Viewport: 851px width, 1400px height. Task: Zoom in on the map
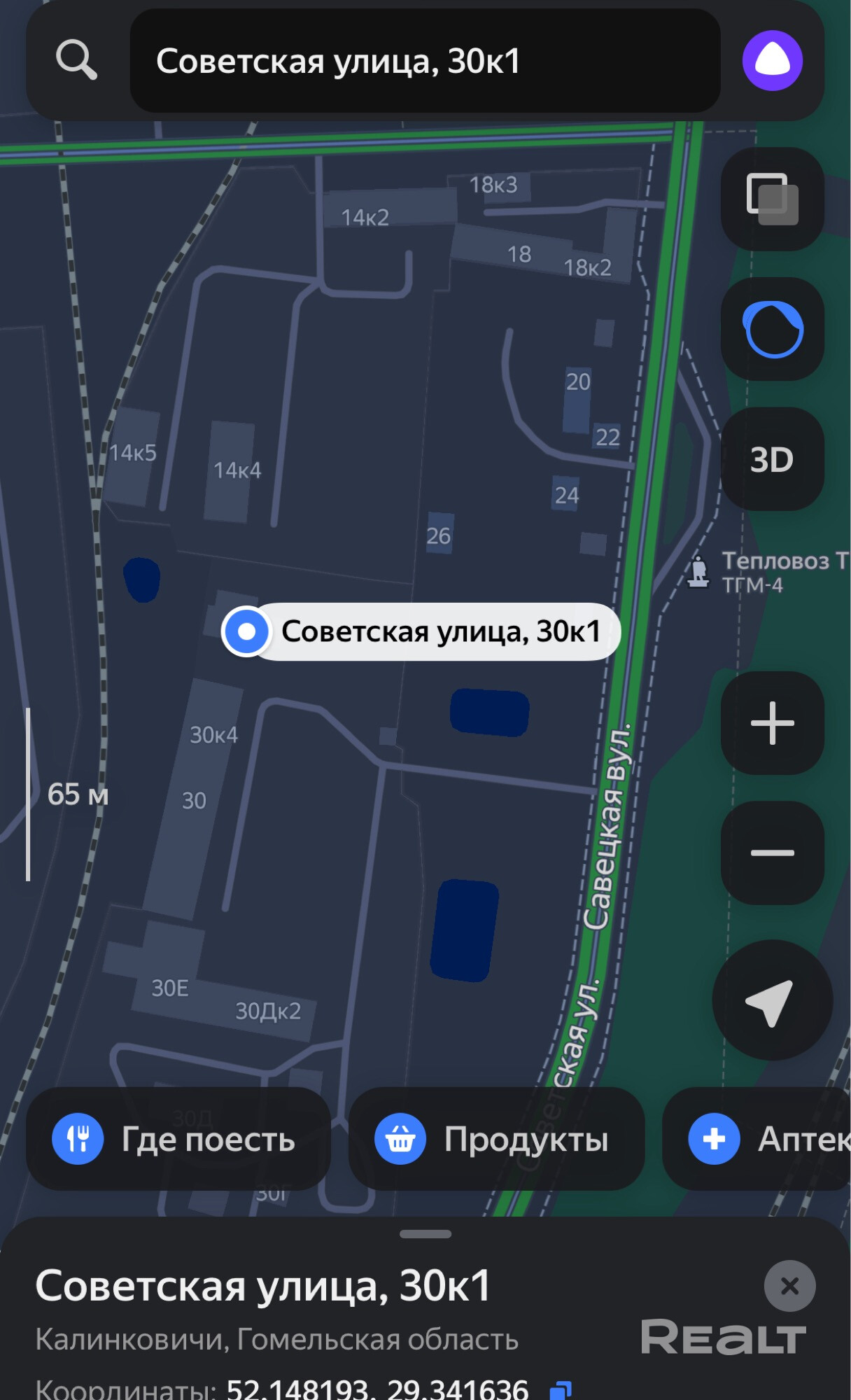tap(772, 722)
